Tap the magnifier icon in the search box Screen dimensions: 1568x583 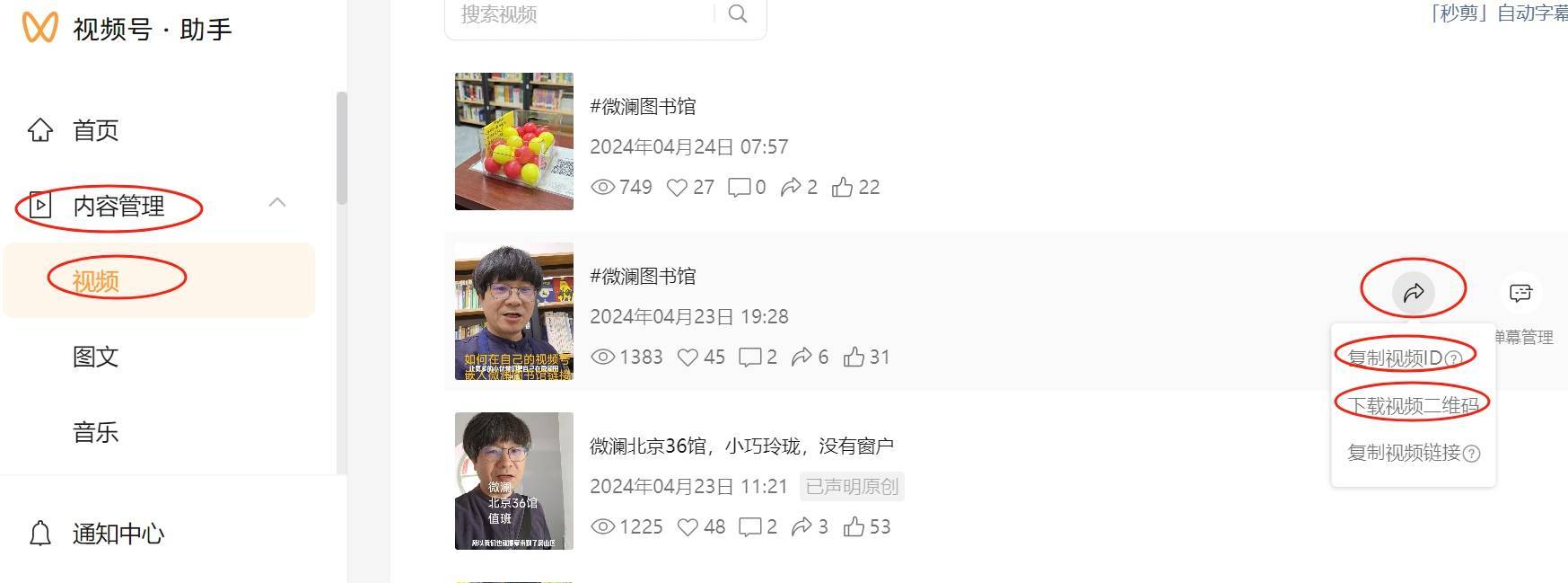coord(738,14)
